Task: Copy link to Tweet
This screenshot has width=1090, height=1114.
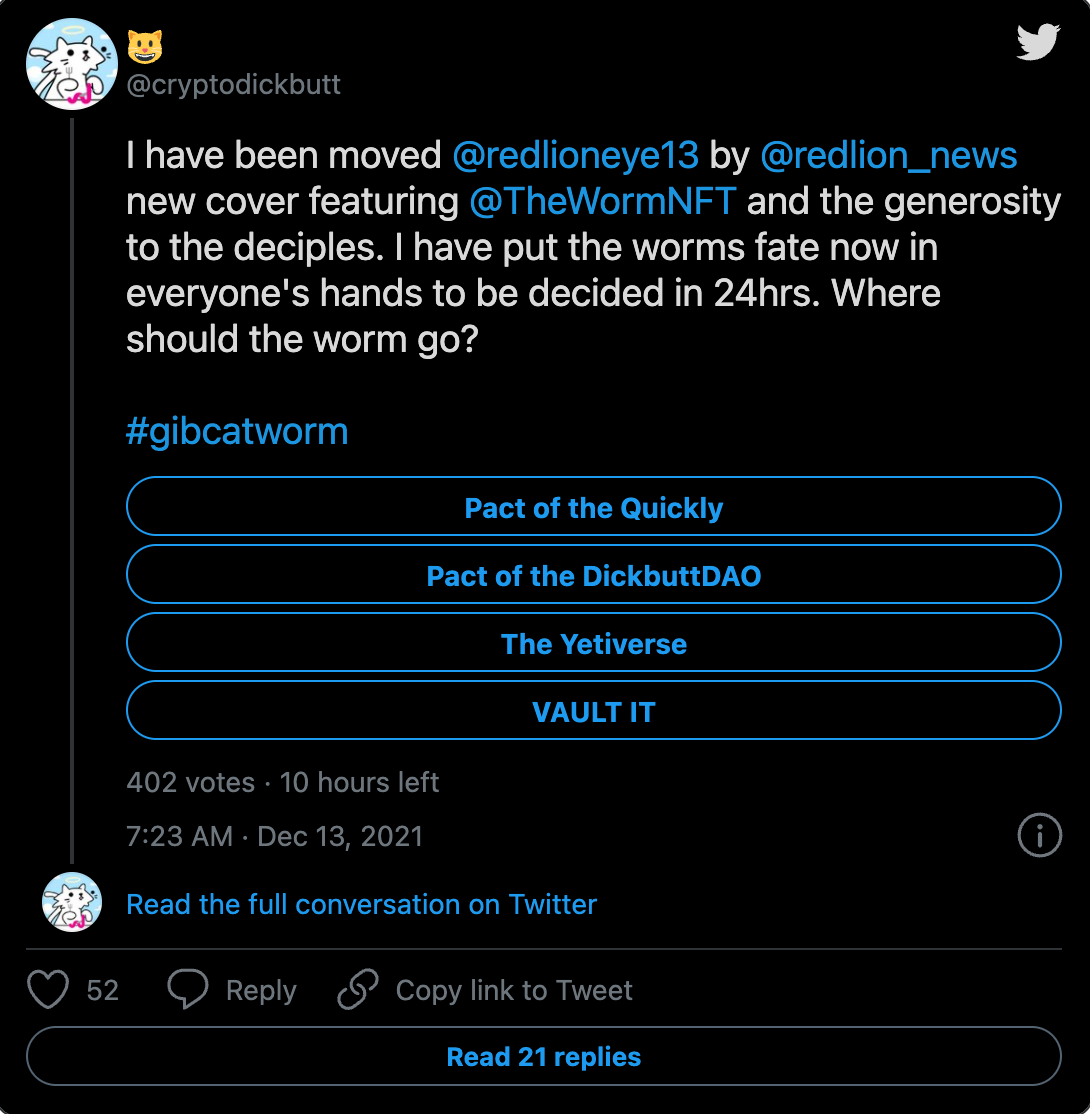Action: [x=485, y=989]
